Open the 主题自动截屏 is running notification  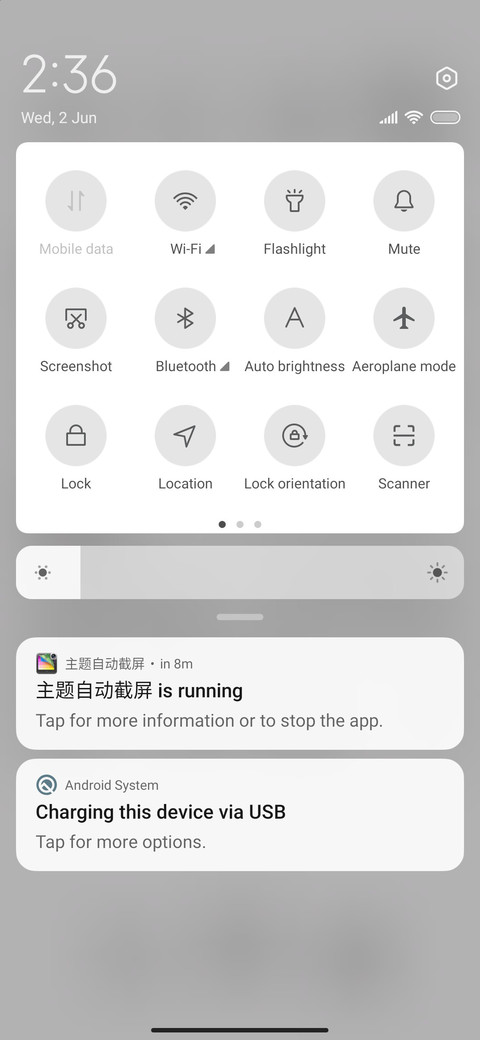240,694
